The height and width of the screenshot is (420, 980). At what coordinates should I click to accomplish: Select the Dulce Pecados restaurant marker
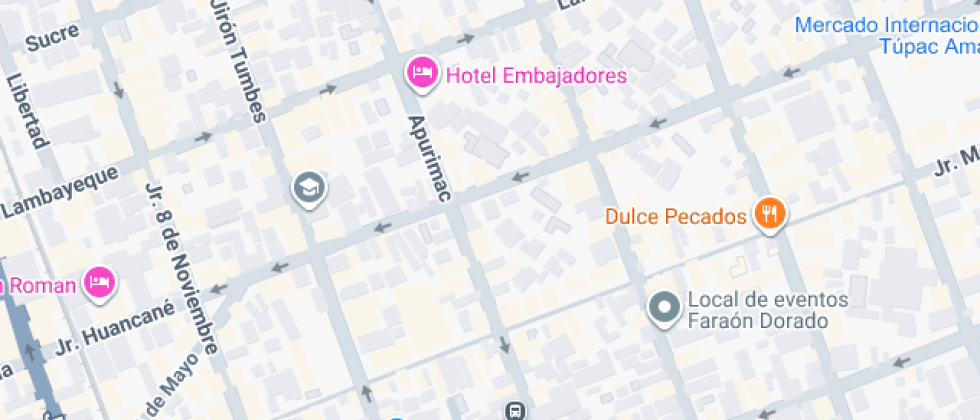pyautogui.click(x=769, y=214)
